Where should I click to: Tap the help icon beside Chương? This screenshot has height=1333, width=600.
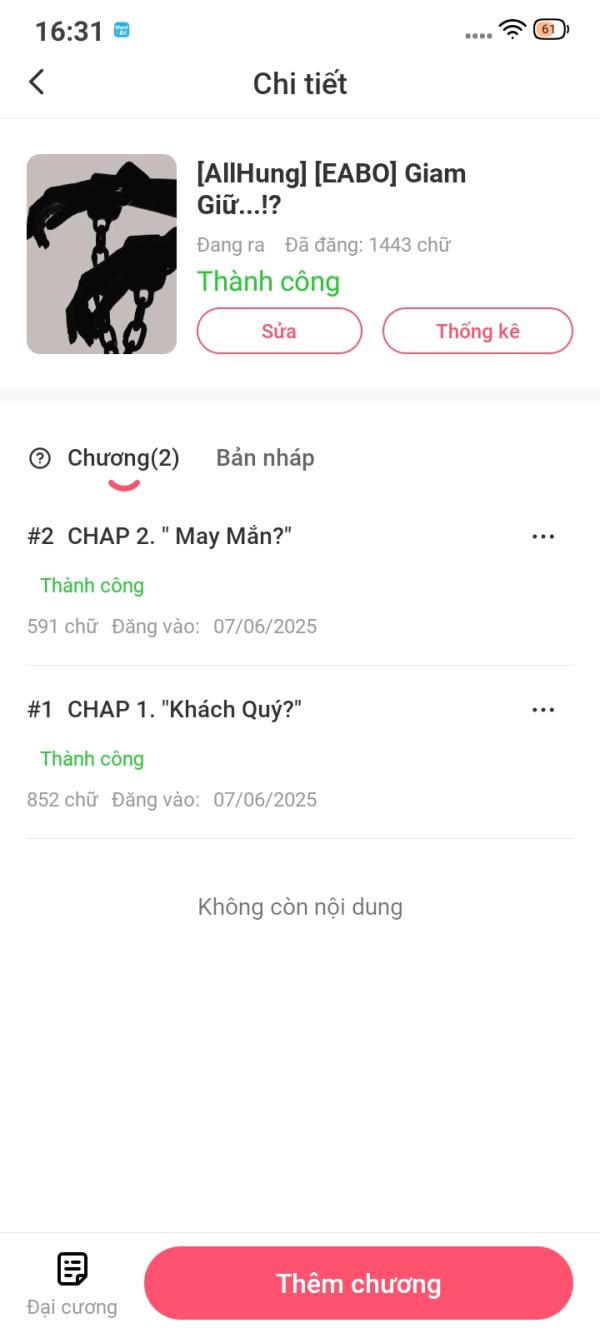pos(40,459)
